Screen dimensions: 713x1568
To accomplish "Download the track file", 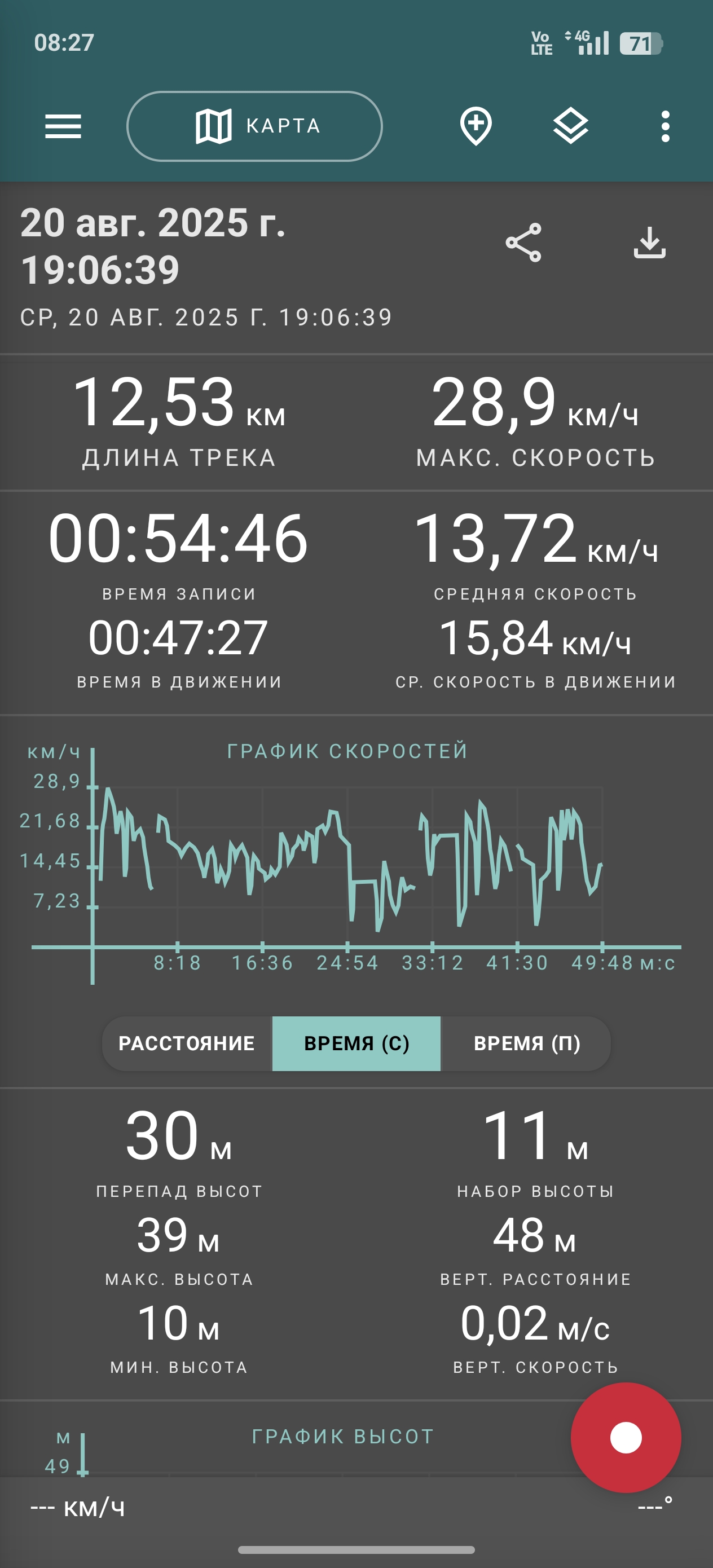I will click(650, 243).
